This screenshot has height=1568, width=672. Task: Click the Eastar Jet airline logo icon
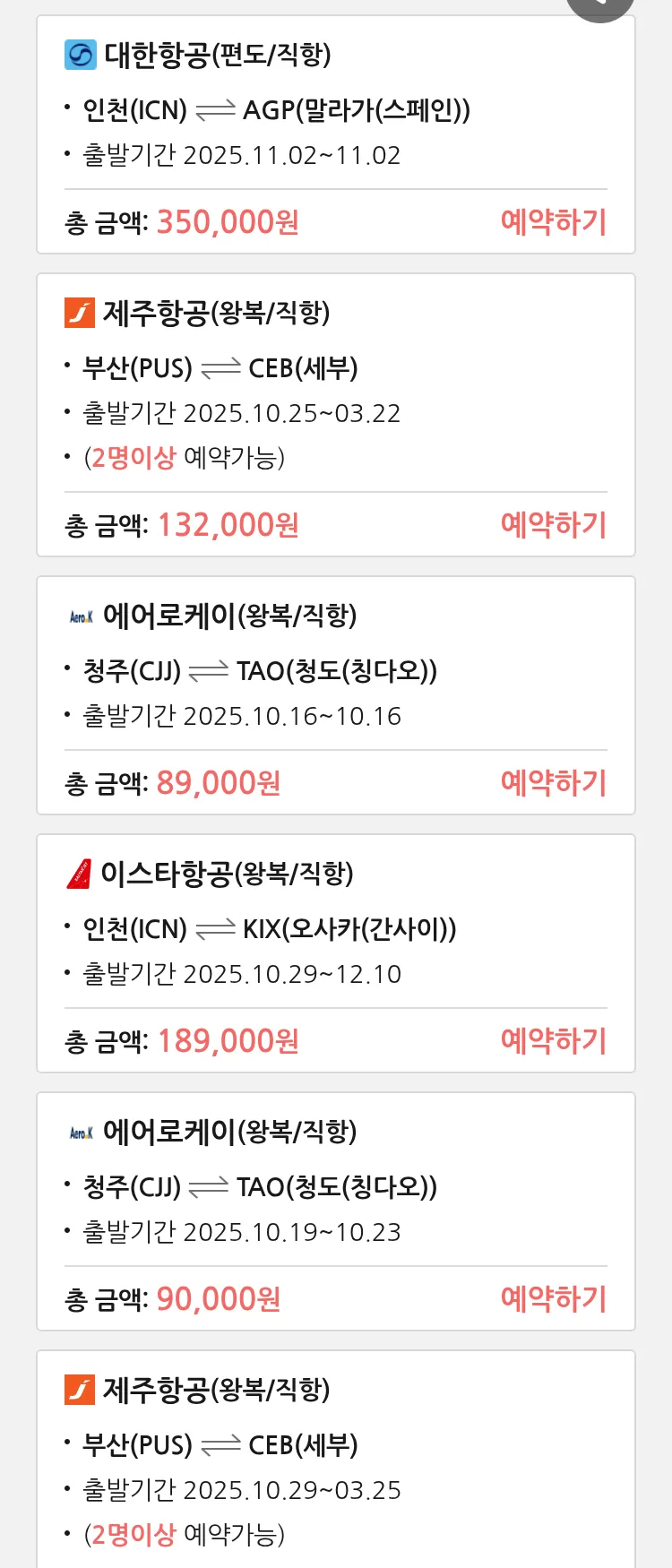(x=82, y=874)
